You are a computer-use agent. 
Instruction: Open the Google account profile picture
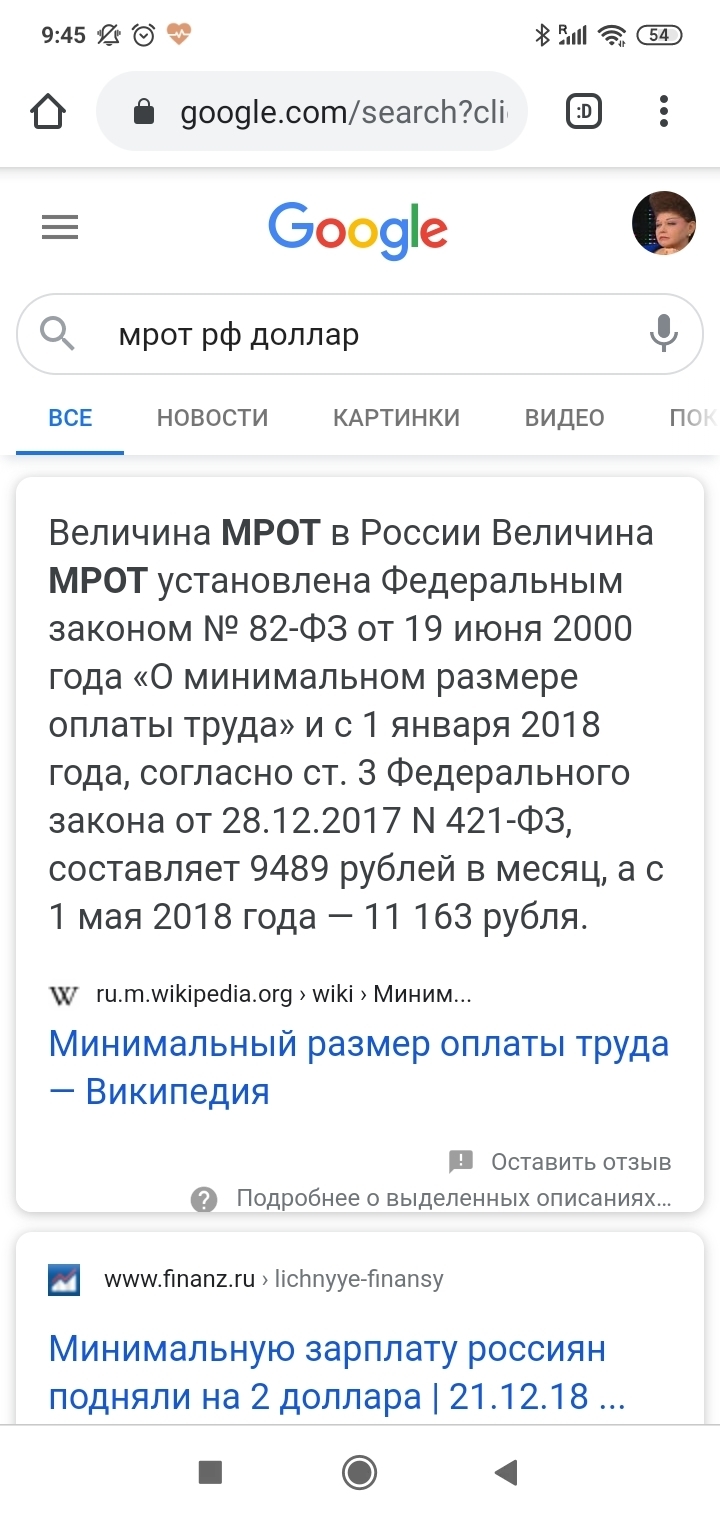pos(663,223)
